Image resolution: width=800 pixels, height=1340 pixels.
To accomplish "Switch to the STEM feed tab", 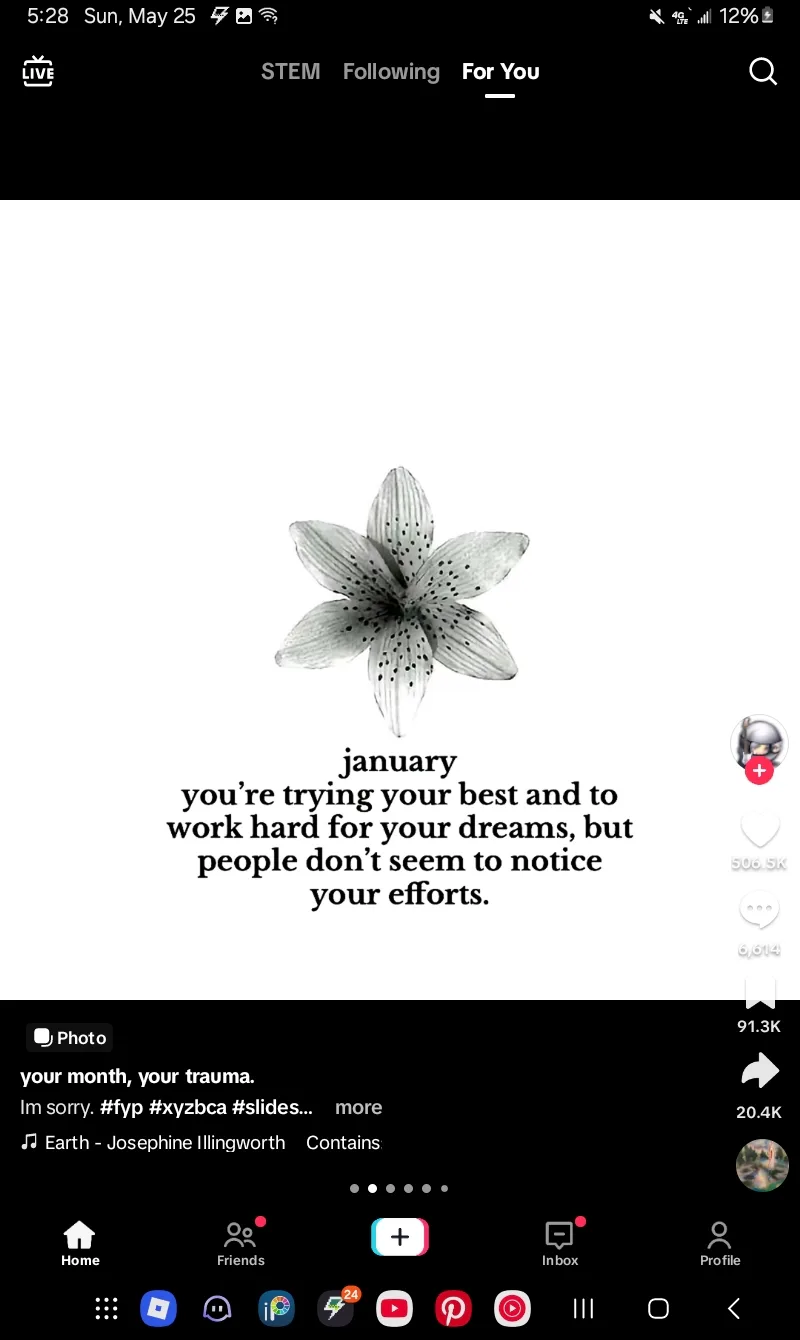I will (291, 72).
